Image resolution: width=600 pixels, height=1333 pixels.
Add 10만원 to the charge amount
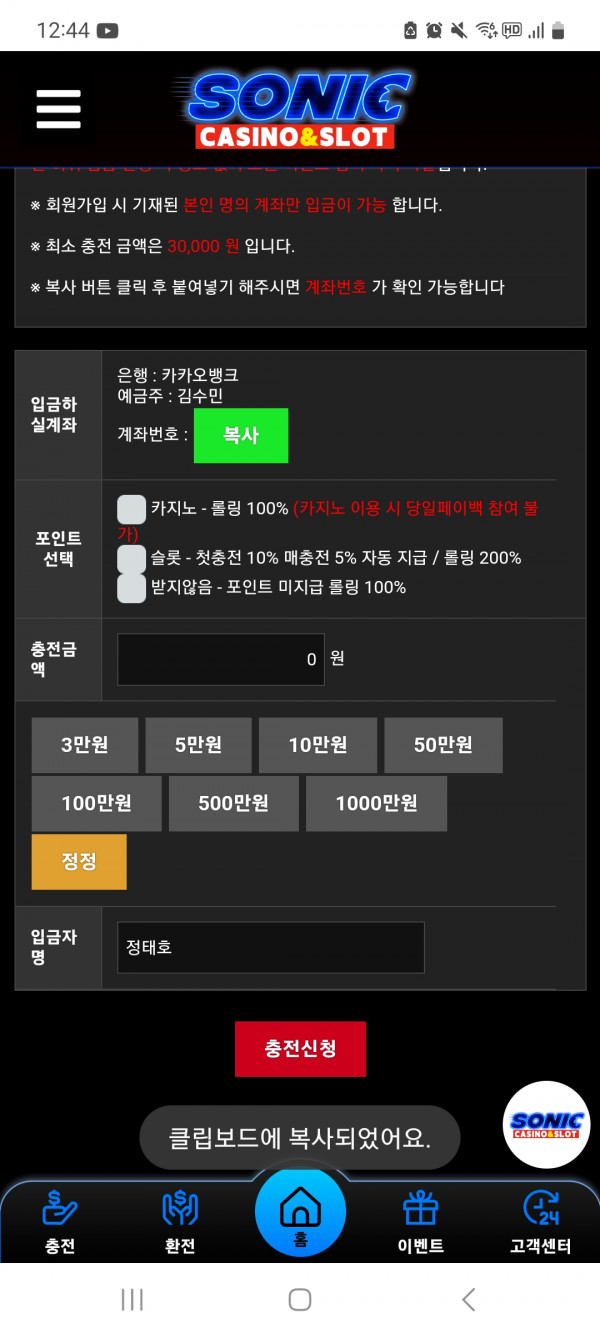click(x=318, y=745)
